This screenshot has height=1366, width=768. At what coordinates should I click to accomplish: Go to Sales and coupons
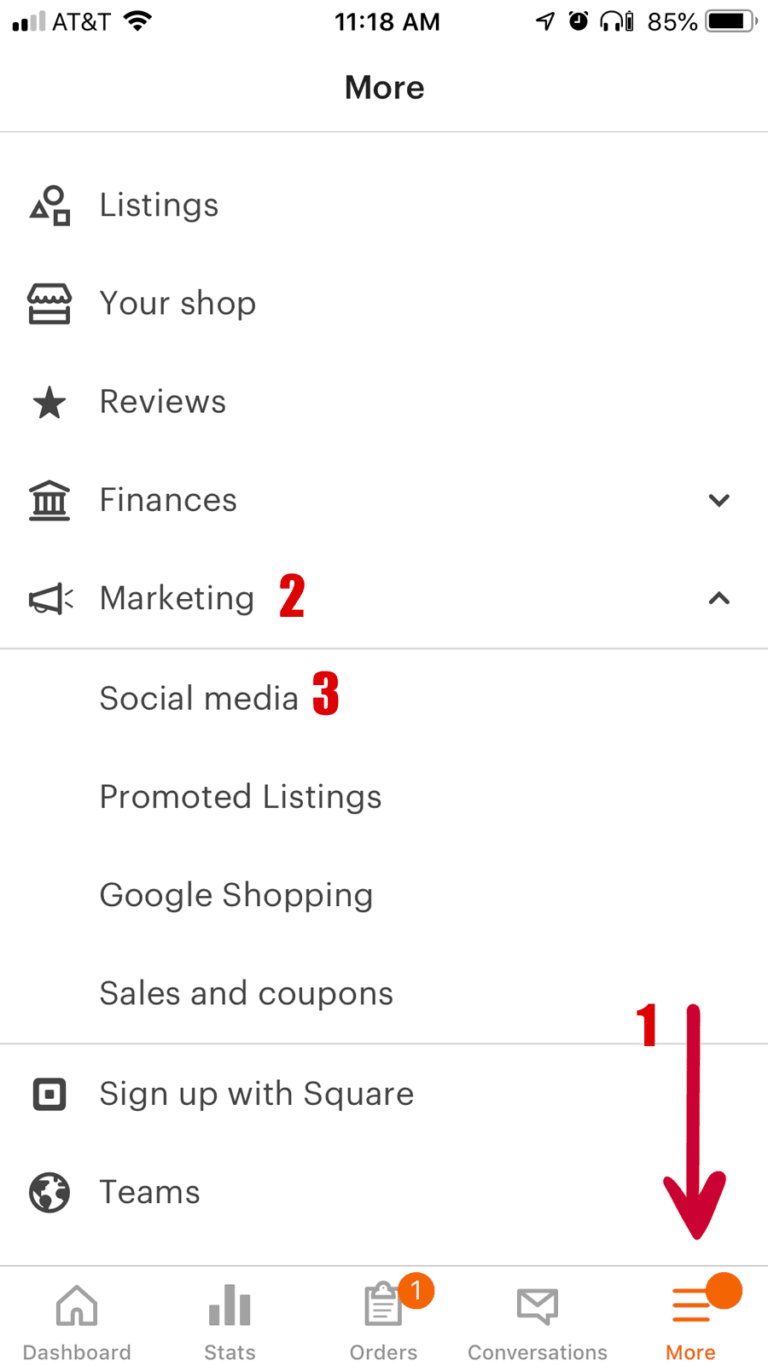[x=245, y=992]
